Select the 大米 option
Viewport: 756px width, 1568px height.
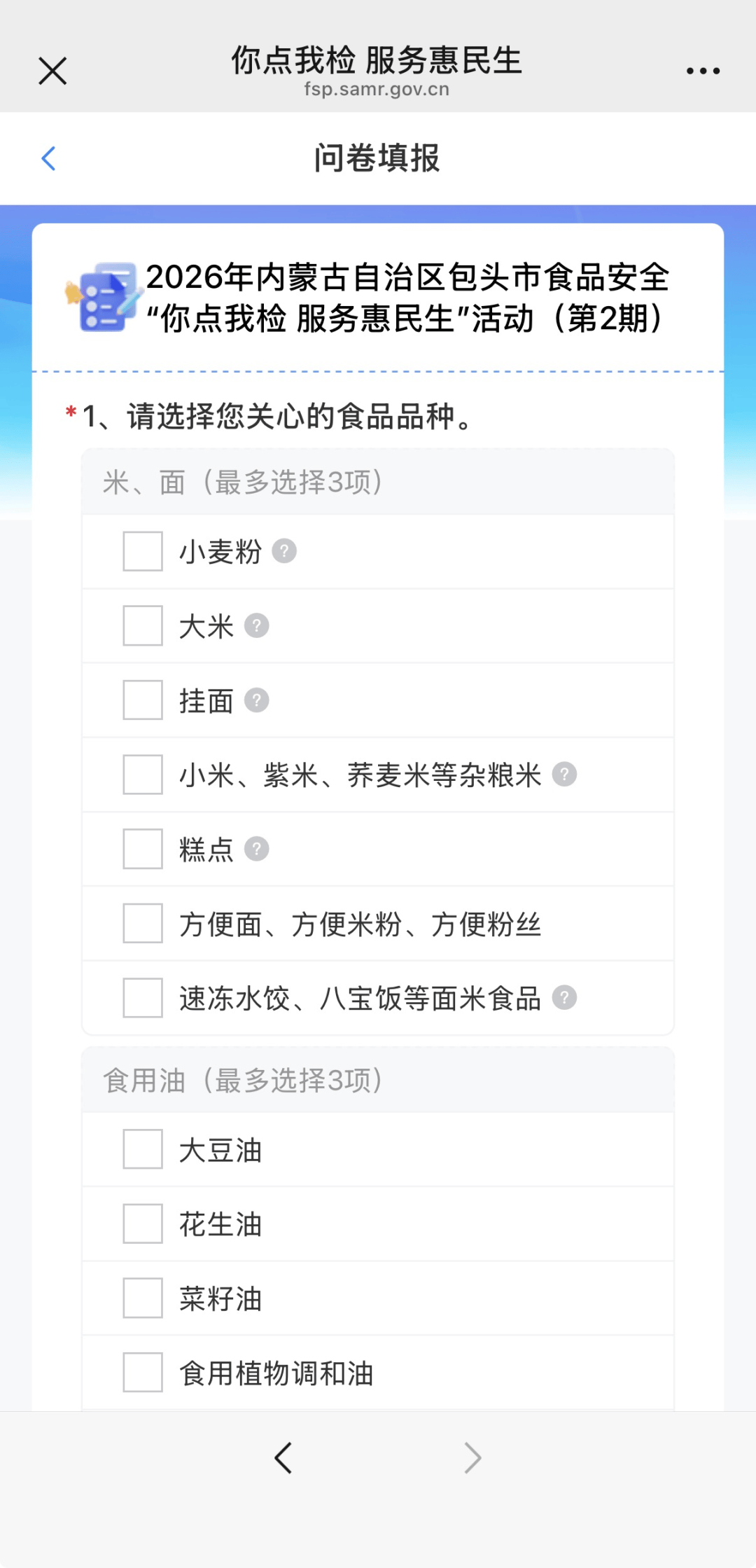(143, 626)
